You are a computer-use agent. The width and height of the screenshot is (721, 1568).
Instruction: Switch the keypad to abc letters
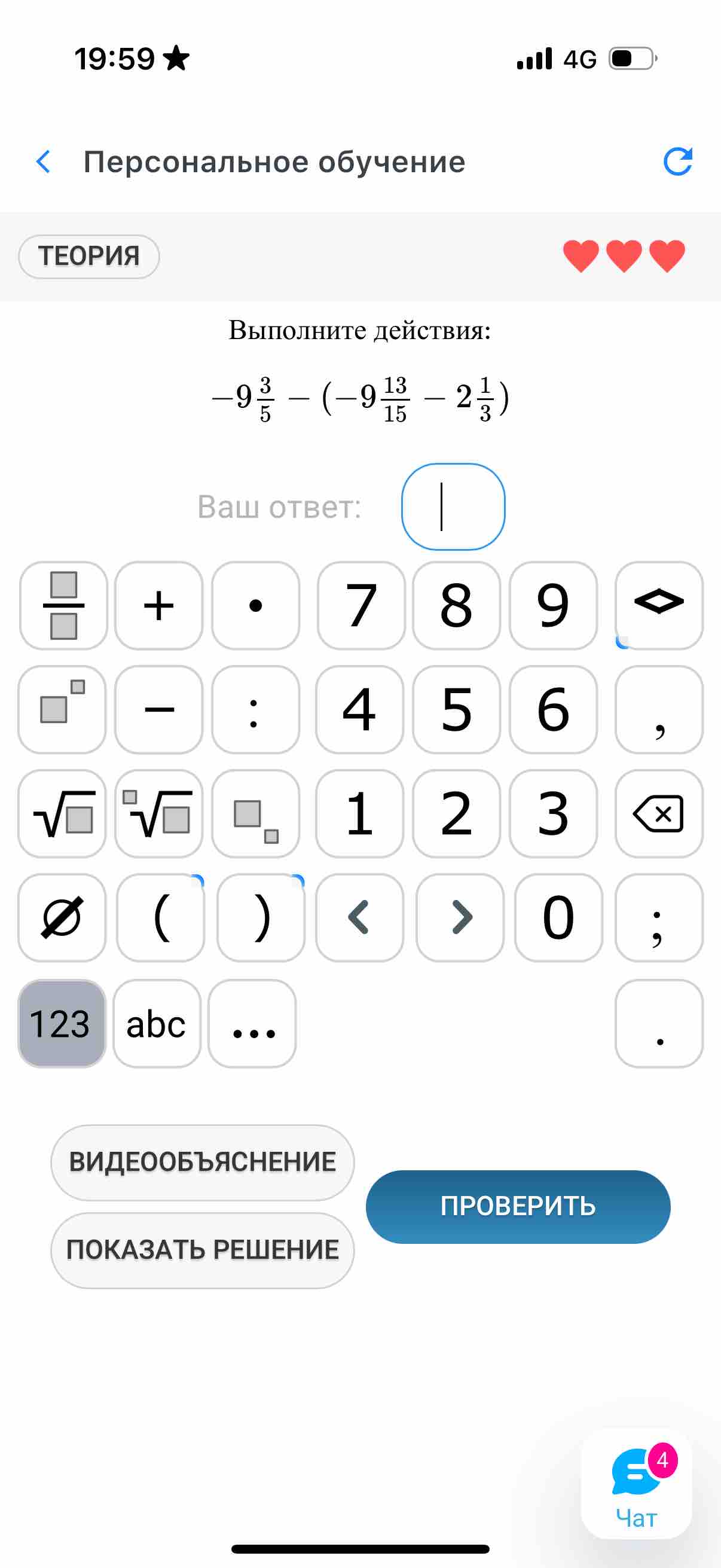(x=157, y=1023)
